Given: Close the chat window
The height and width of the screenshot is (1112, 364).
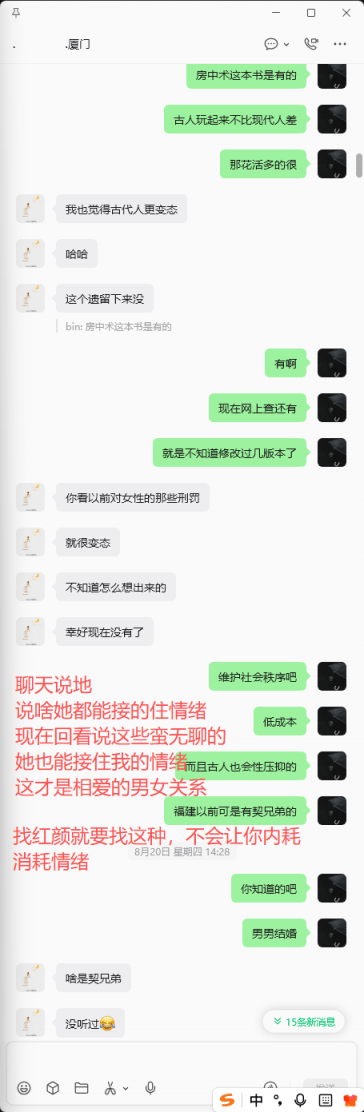Looking at the screenshot, I should point(346,13).
